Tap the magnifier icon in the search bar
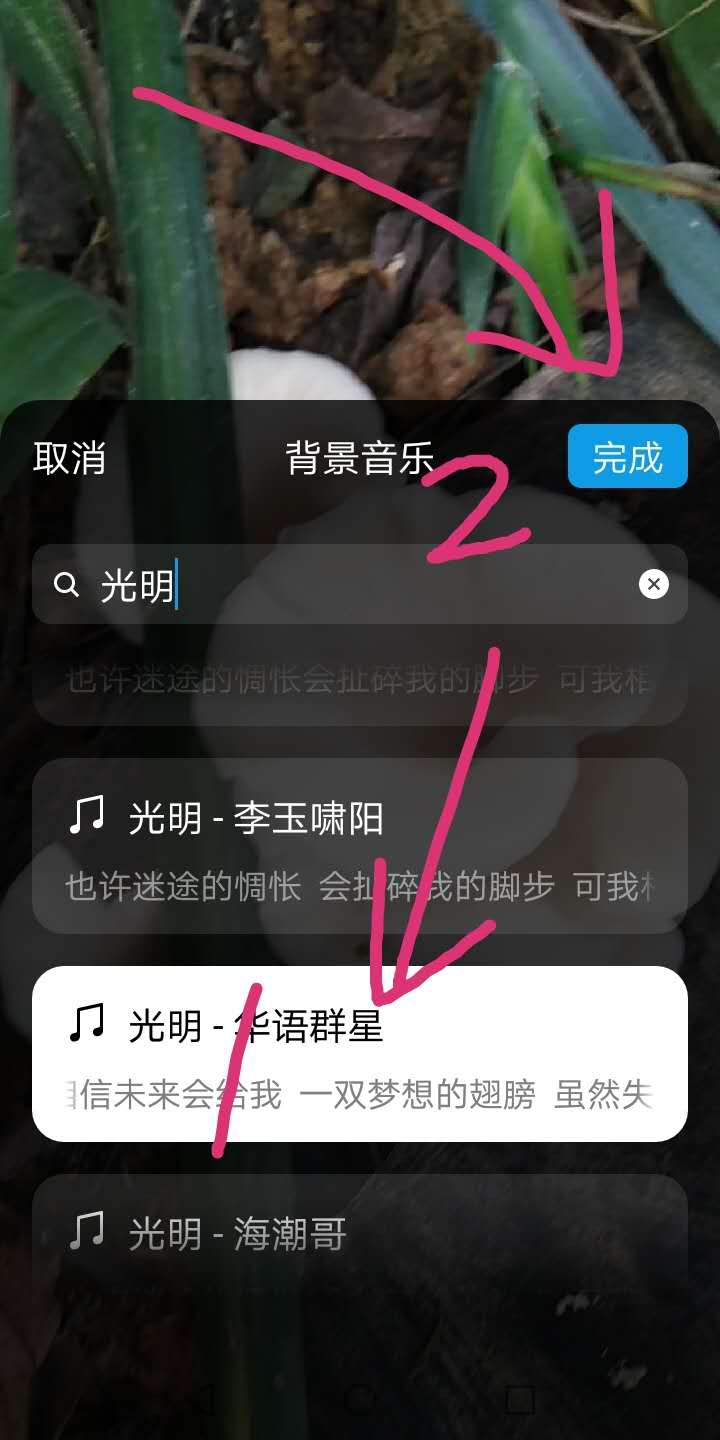Screen dimensions: 720x1440 click(x=66, y=585)
